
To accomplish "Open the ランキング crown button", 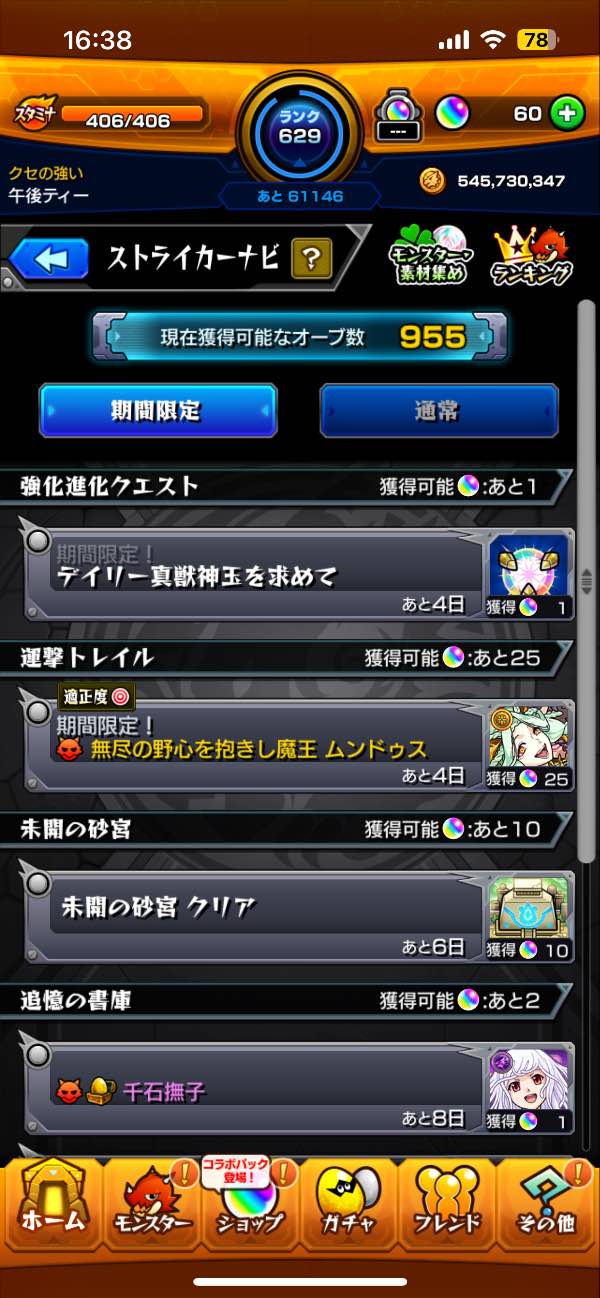I will pyautogui.click(x=531, y=258).
